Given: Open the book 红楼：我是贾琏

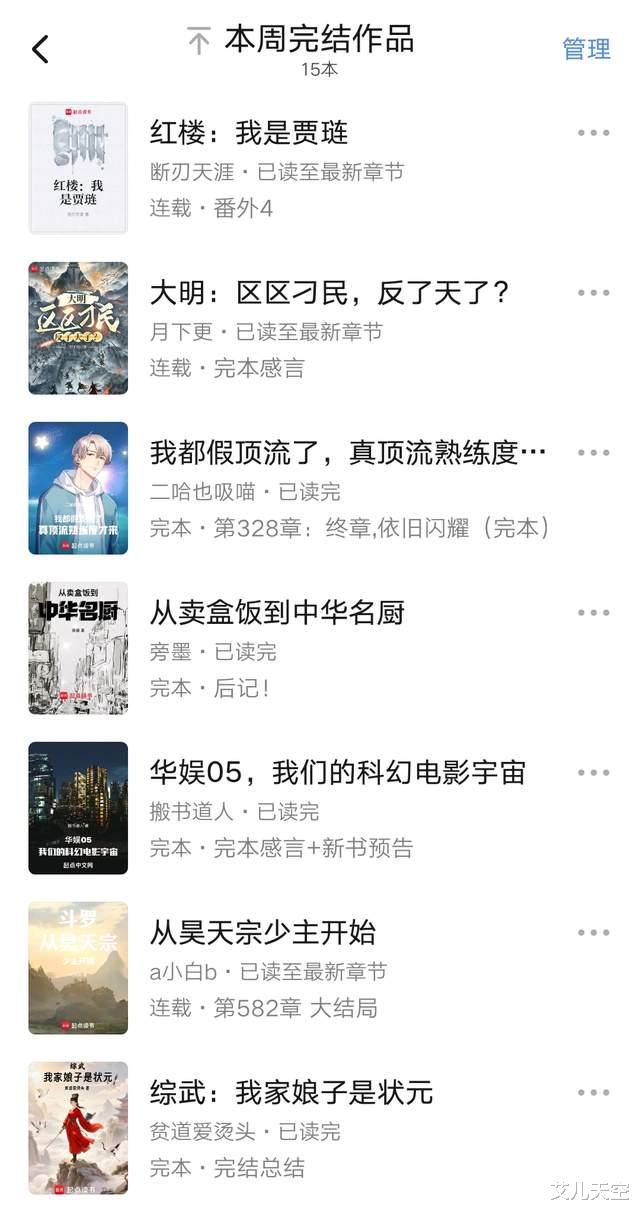Looking at the screenshot, I should tap(248, 133).
